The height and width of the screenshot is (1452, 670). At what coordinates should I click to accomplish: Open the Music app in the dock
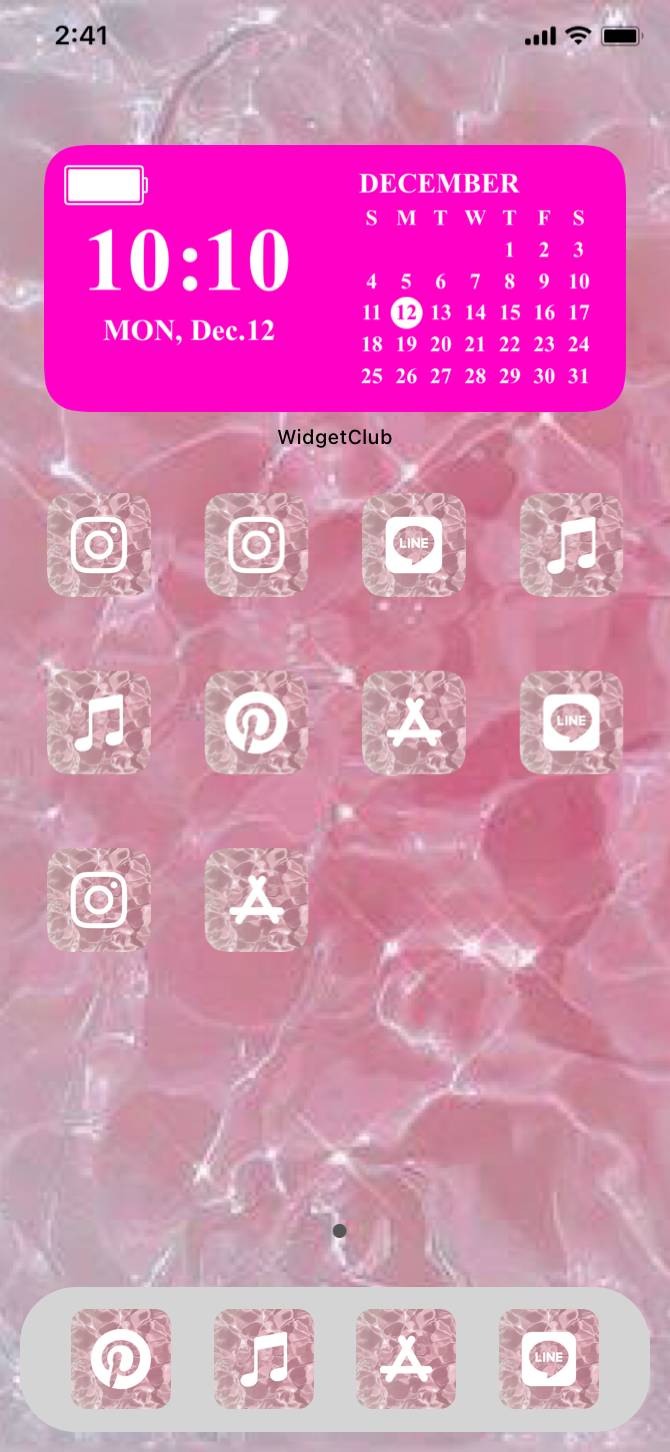[x=264, y=1359]
